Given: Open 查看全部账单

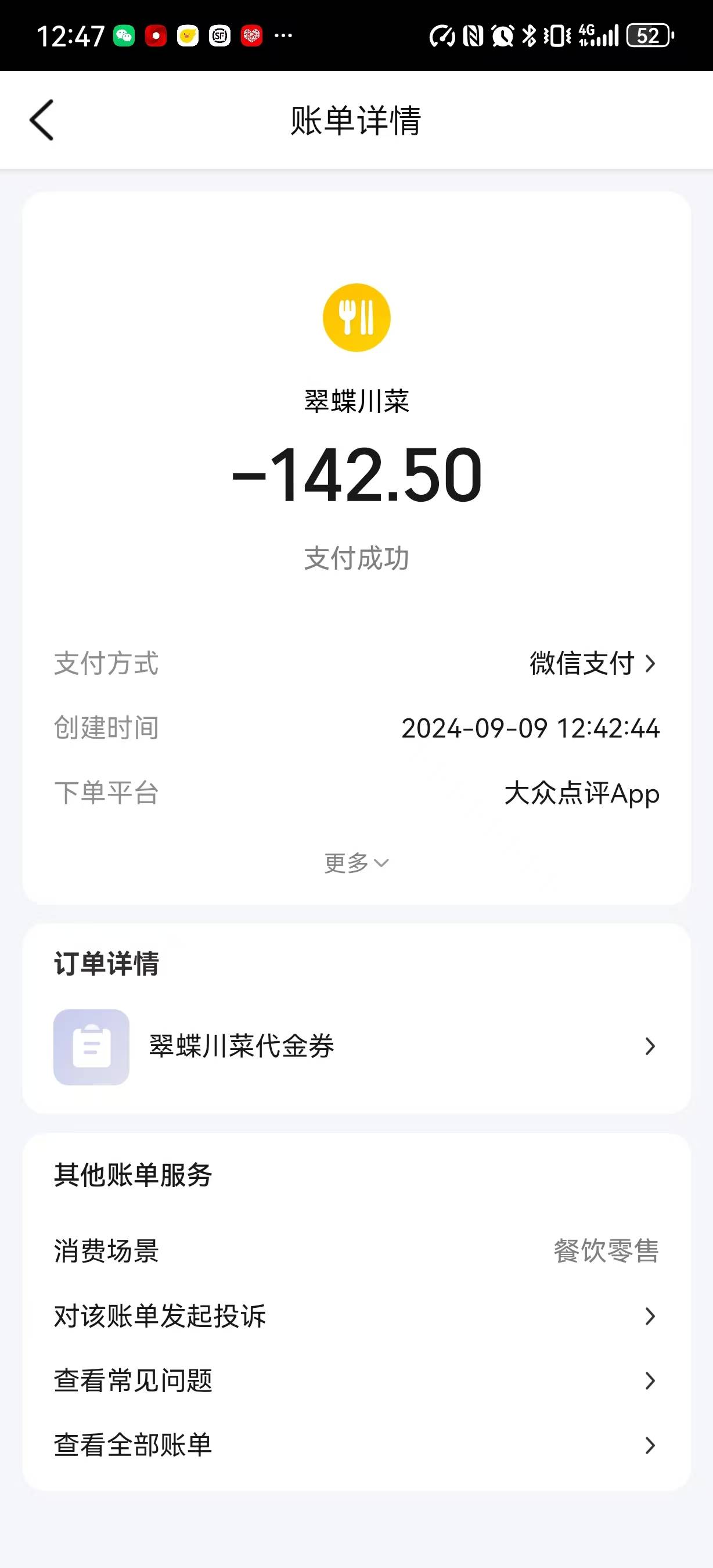Looking at the screenshot, I should pyautogui.click(x=356, y=1445).
